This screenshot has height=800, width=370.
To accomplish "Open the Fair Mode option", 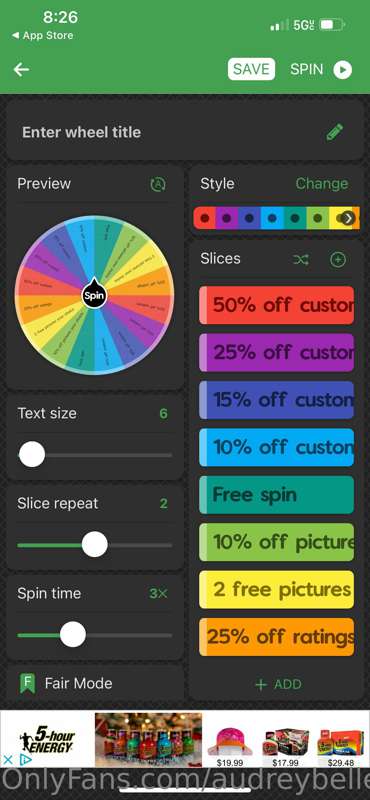I will pos(95,683).
